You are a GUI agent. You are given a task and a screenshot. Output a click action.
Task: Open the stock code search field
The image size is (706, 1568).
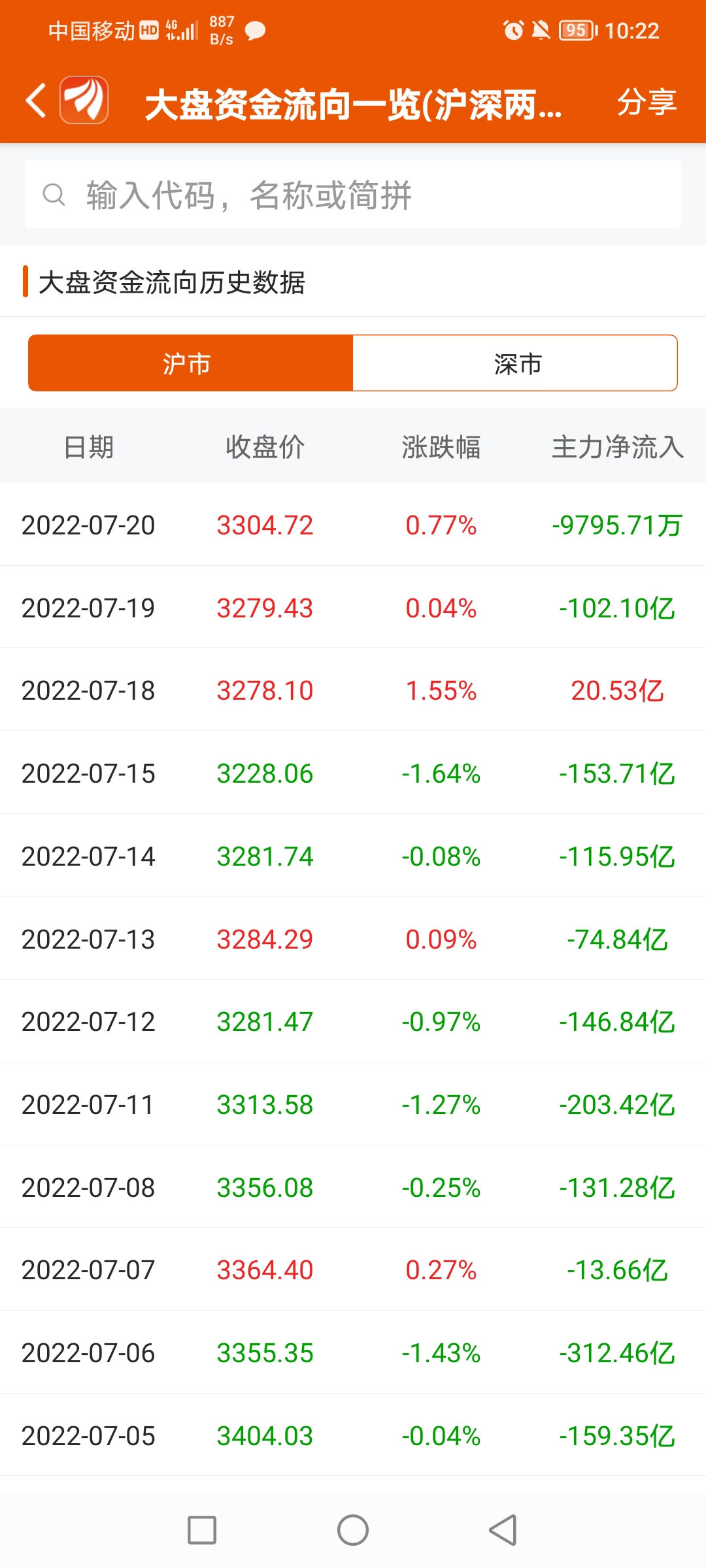[x=353, y=195]
